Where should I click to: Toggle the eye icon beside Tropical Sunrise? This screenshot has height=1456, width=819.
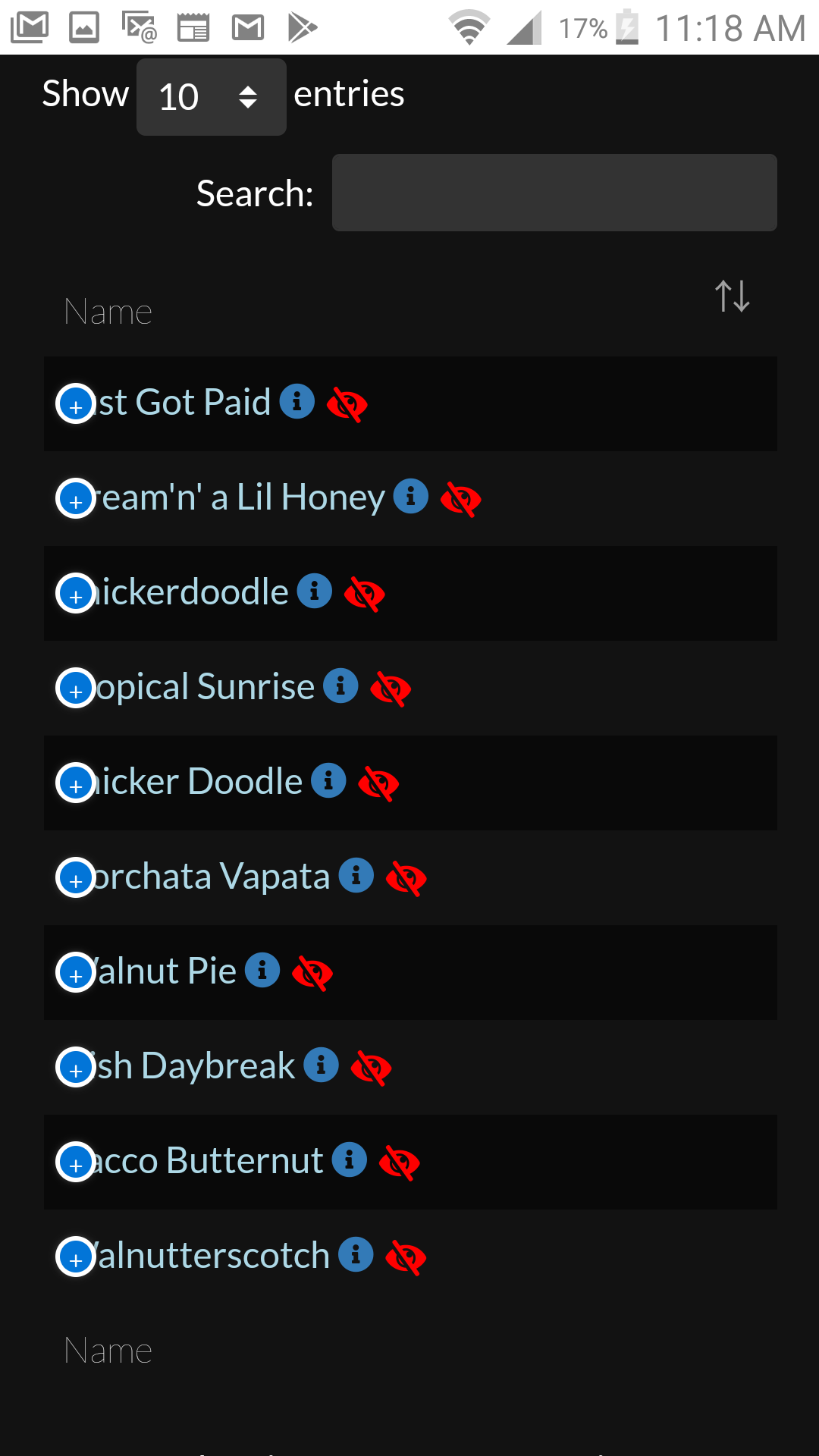pyautogui.click(x=391, y=689)
